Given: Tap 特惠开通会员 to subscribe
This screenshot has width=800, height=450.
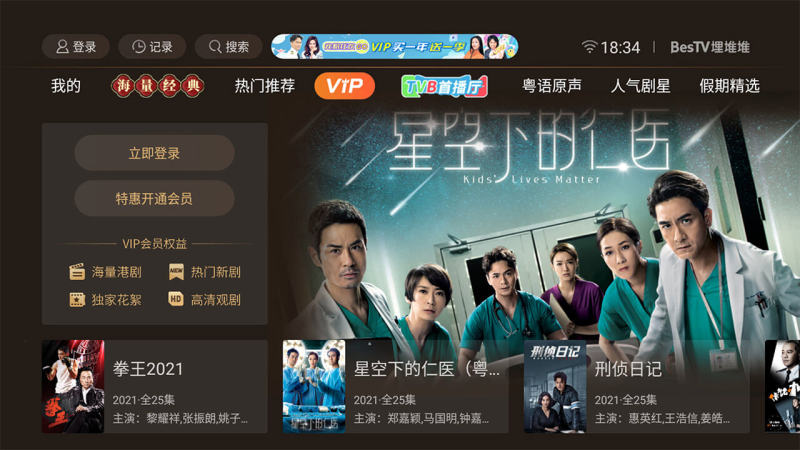Looking at the screenshot, I should click(x=154, y=199).
